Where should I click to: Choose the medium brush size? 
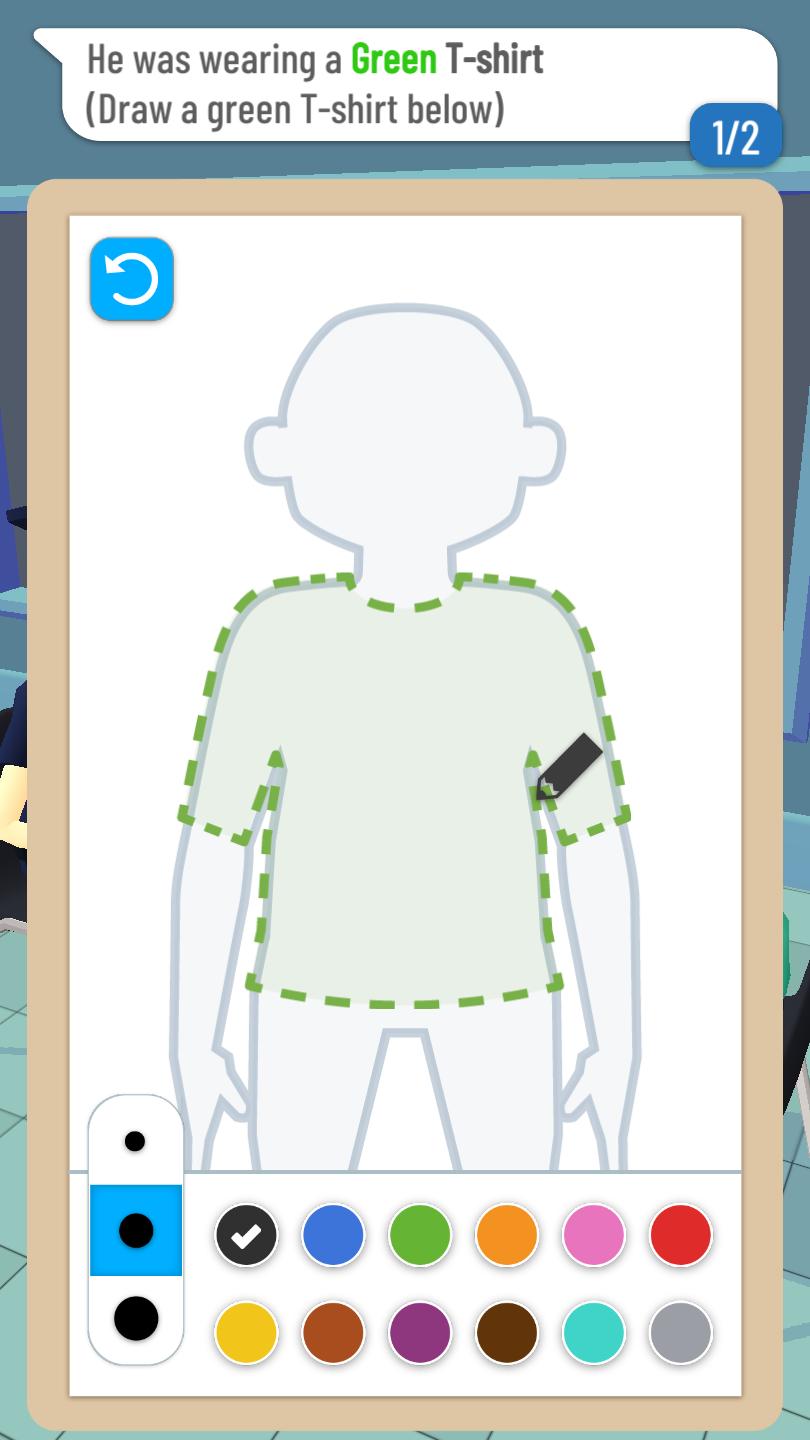136,1231
